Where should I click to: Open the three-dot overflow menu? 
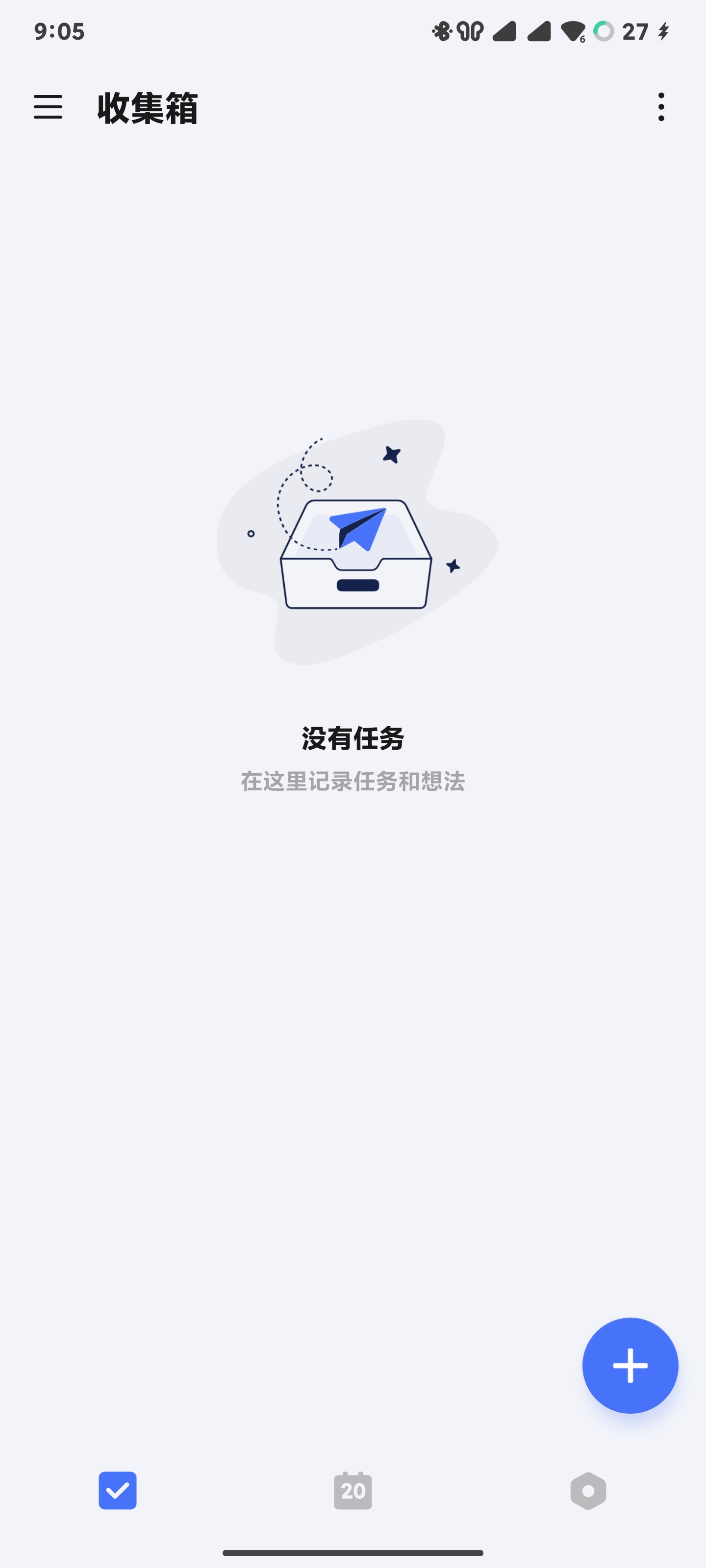pyautogui.click(x=661, y=107)
